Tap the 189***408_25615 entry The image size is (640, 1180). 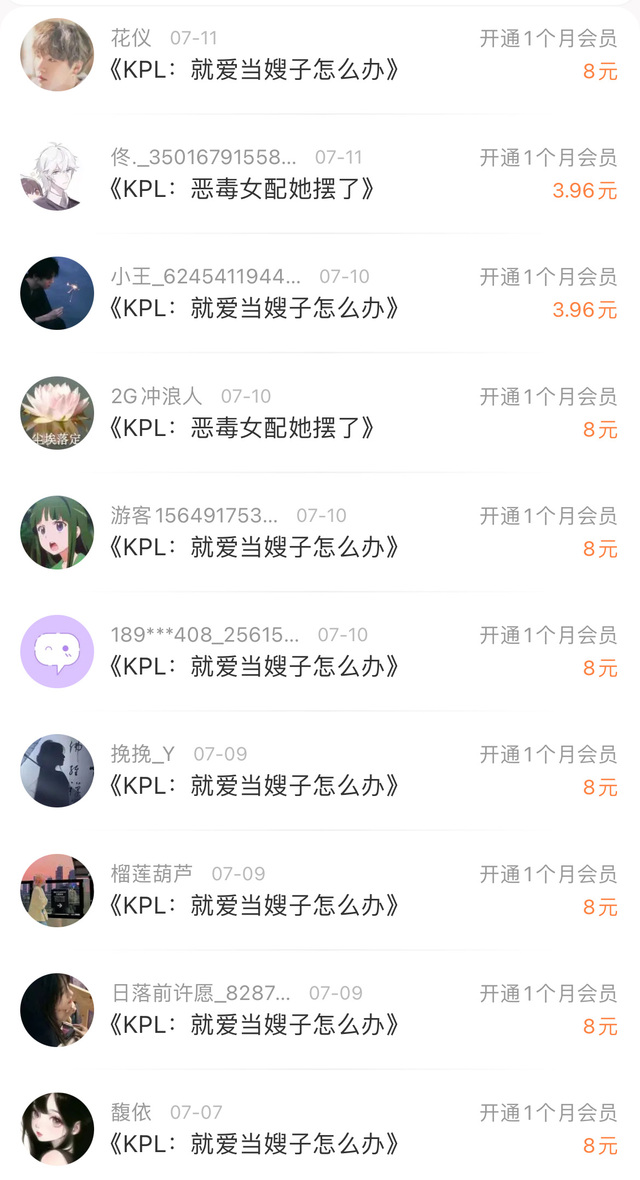320,652
